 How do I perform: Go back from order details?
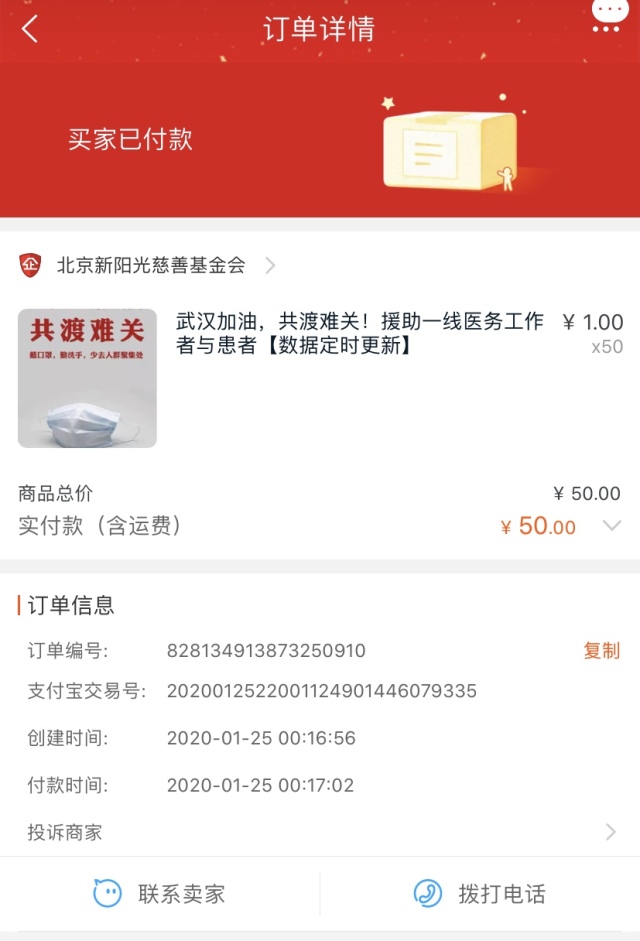coord(29,30)
